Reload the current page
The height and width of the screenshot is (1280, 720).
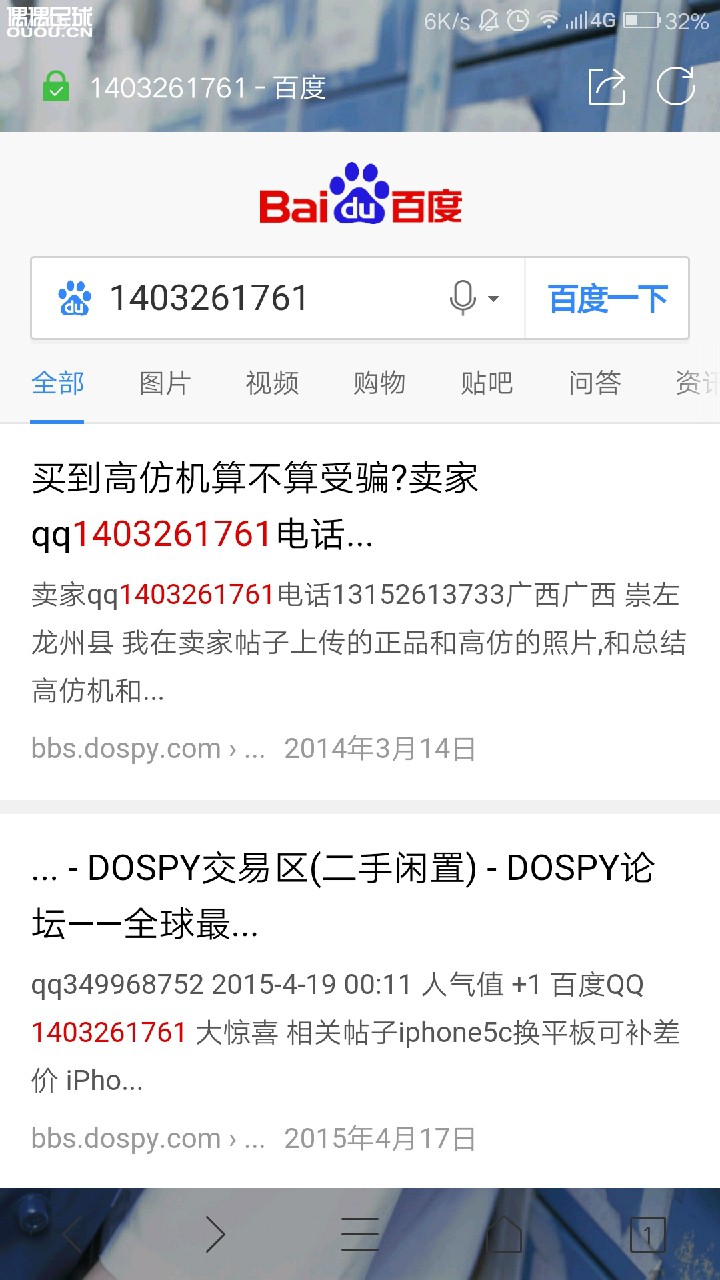(676, 87)
